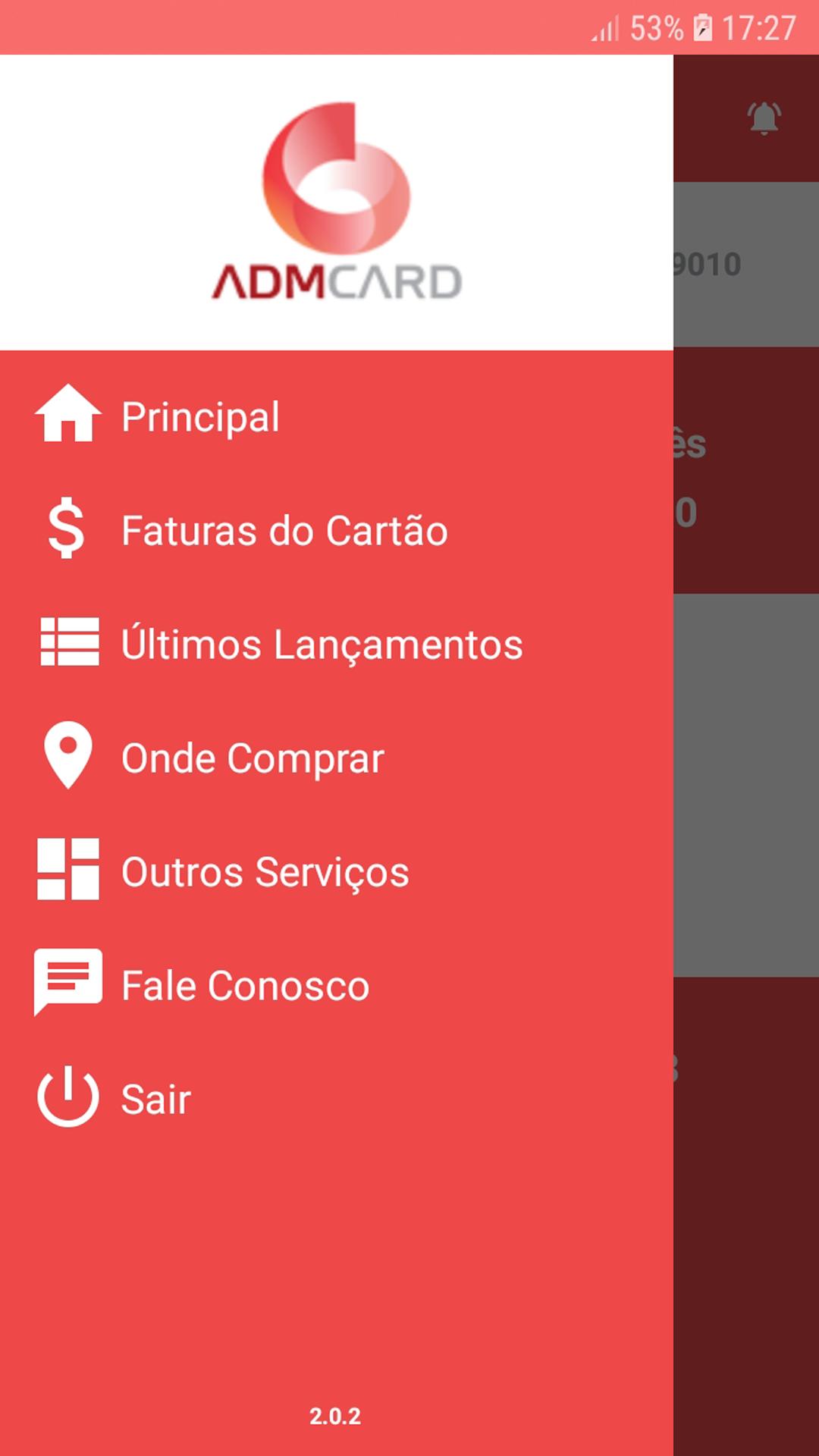819x1456 pixels.
Task: Open the notifications bell
Action: (x=764, y=118)
